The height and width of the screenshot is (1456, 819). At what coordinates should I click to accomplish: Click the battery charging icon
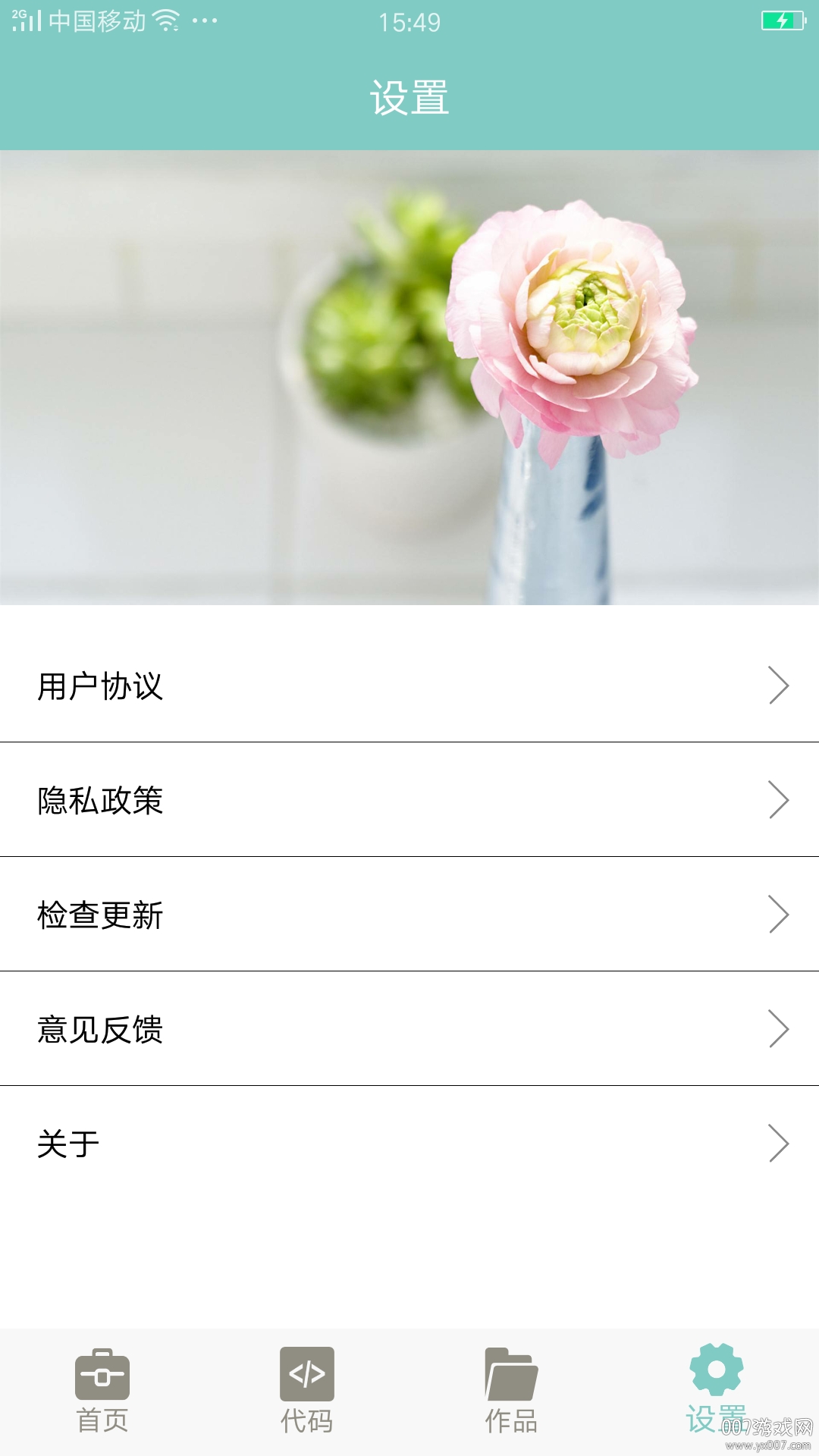click(781, 20)
